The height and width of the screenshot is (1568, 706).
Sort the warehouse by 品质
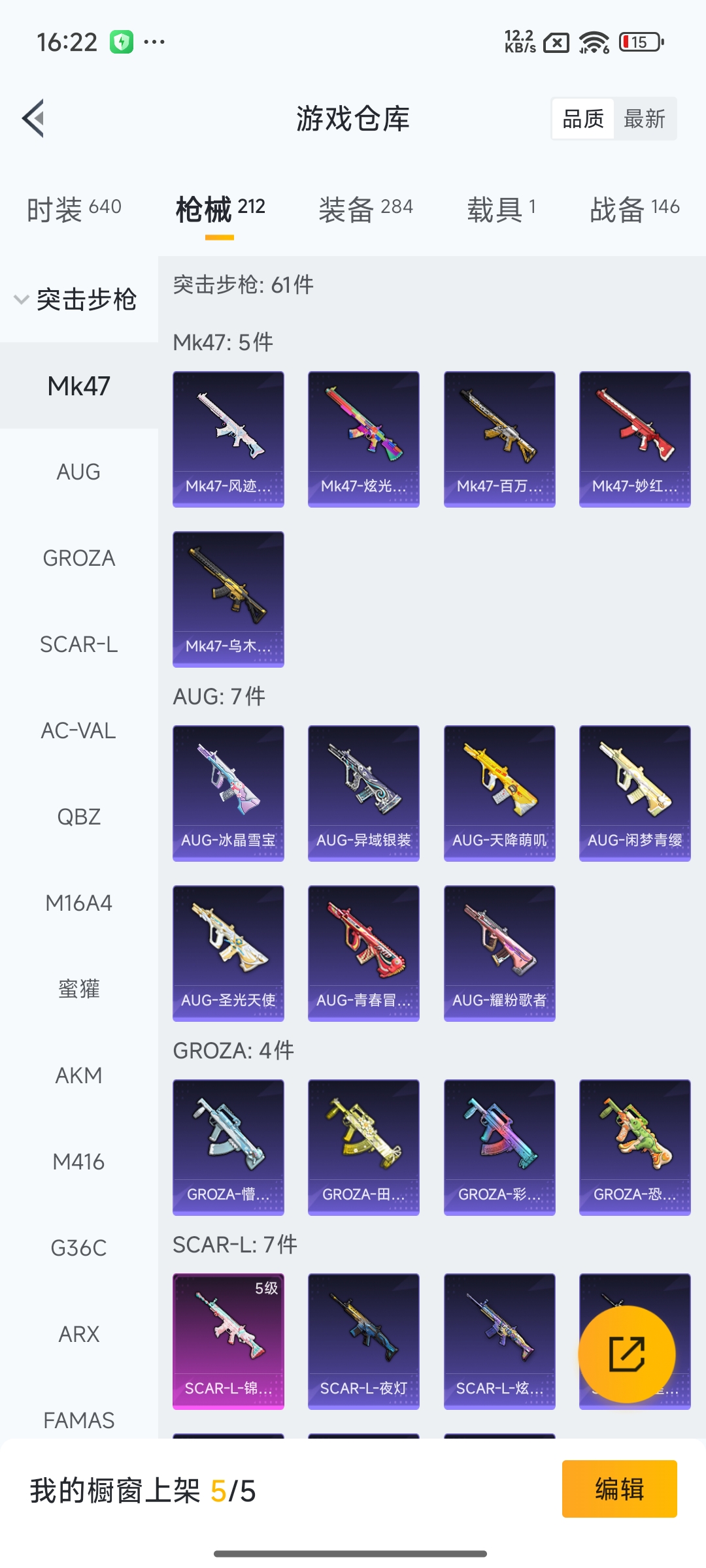tap(583, 119)
